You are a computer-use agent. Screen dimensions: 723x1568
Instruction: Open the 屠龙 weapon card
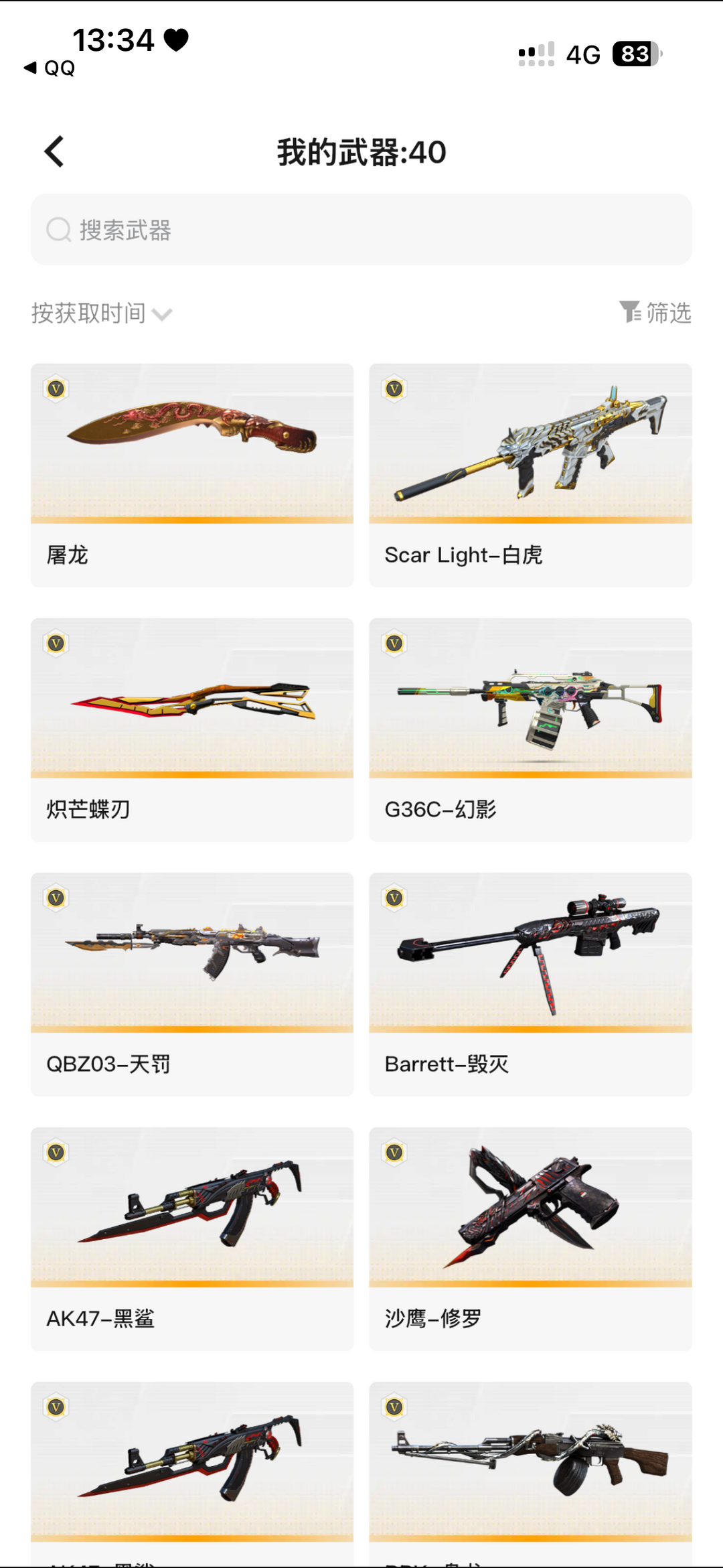coord(192,475)
